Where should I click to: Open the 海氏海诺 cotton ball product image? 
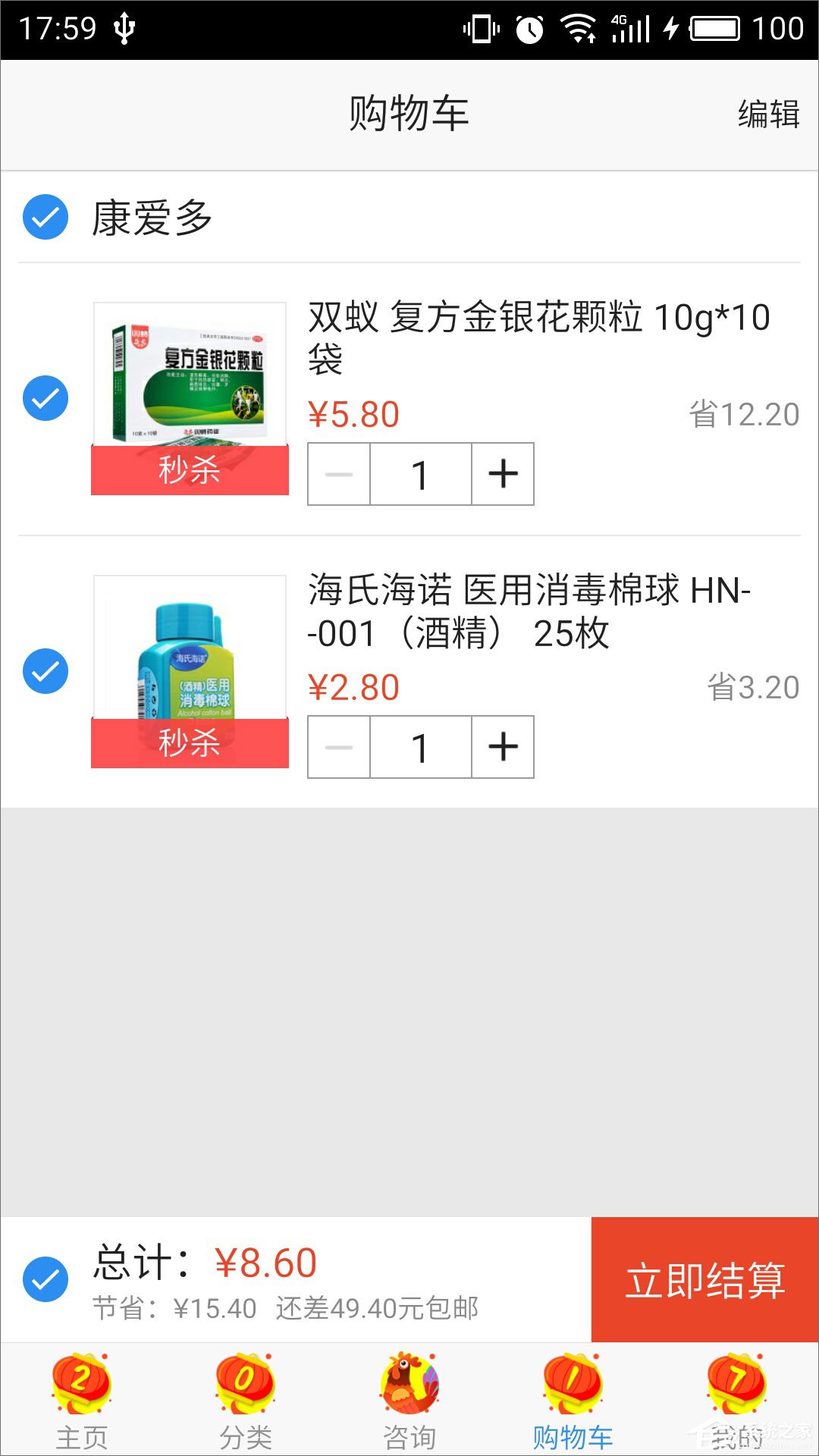click(190, 645)
